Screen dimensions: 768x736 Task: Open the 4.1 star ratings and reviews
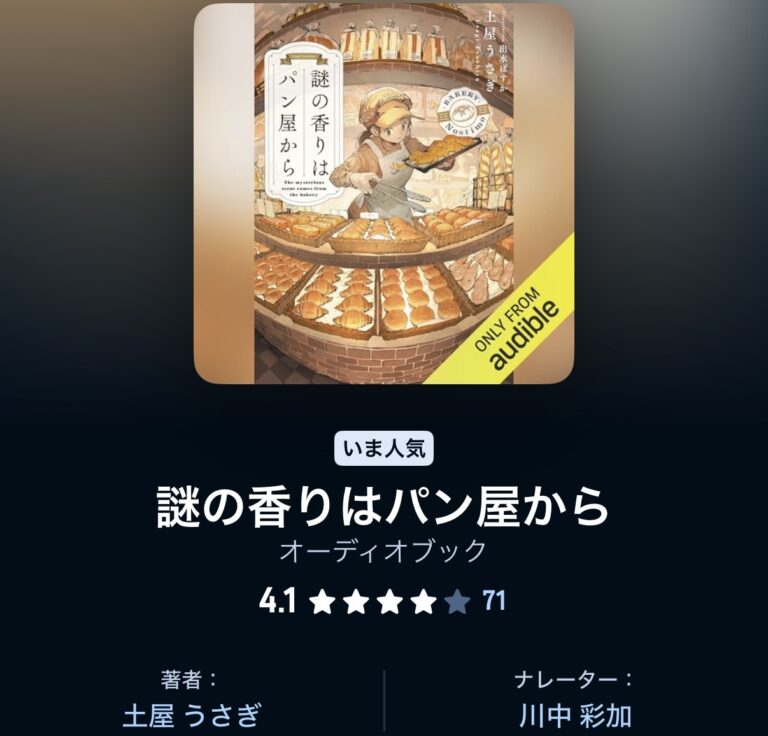tap(383, 601)
